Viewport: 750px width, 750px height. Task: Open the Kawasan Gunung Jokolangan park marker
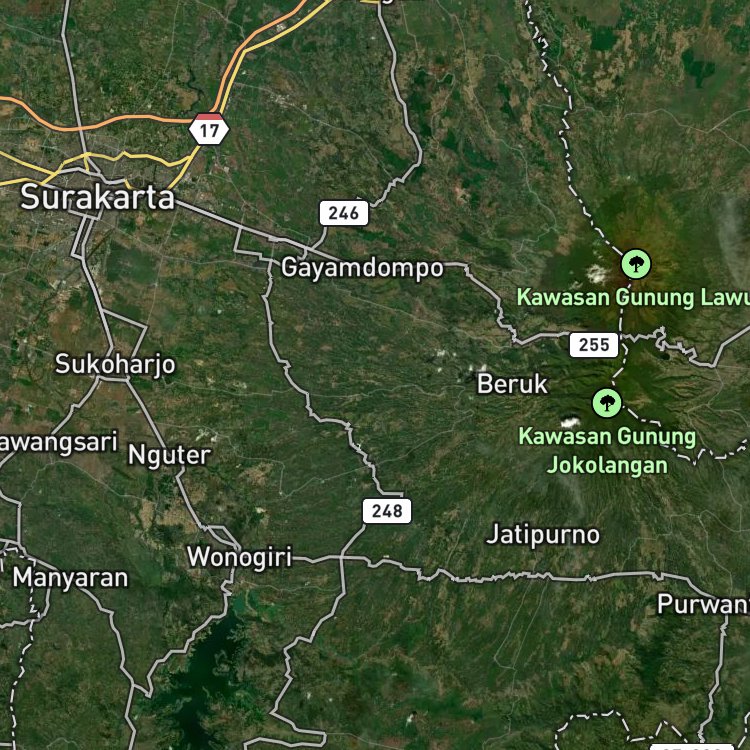(607, 403)
